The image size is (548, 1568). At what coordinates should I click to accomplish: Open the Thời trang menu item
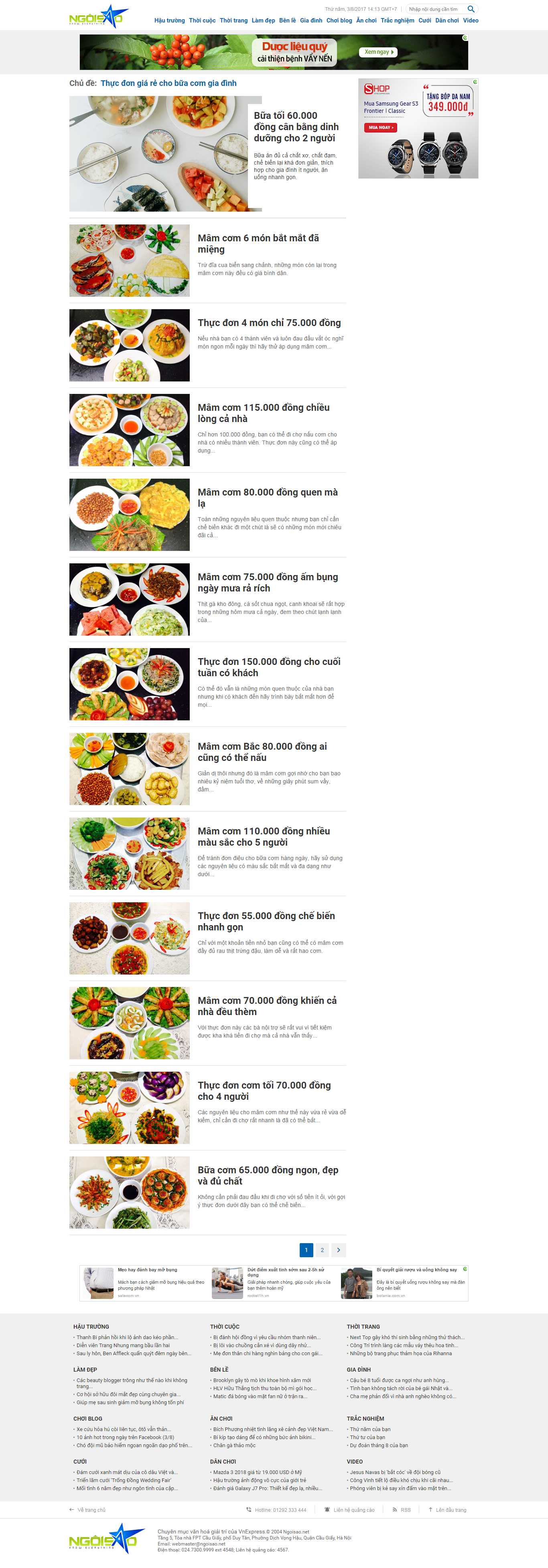point(233,21)
